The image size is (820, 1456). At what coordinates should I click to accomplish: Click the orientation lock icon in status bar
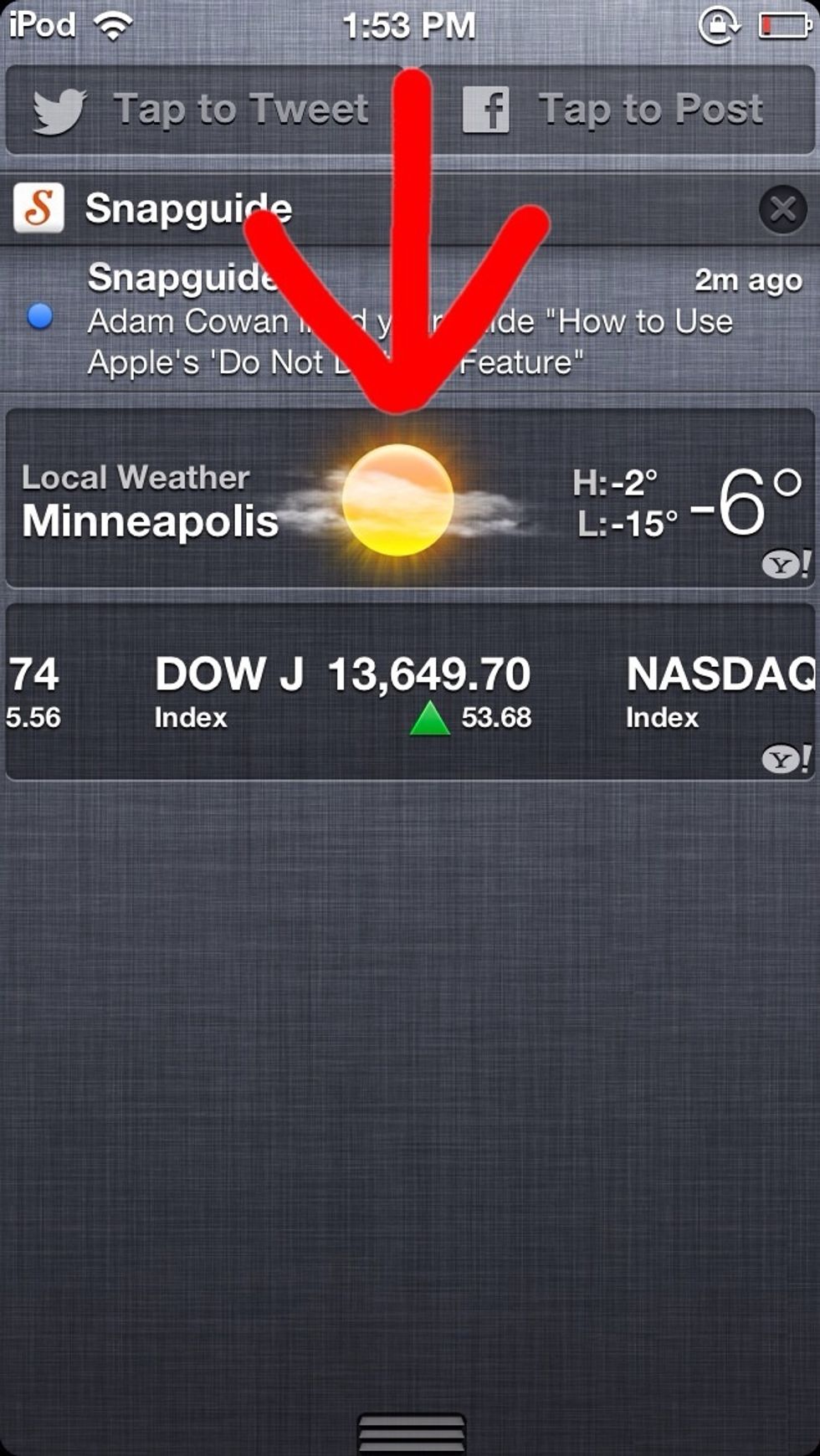(717, 23)
